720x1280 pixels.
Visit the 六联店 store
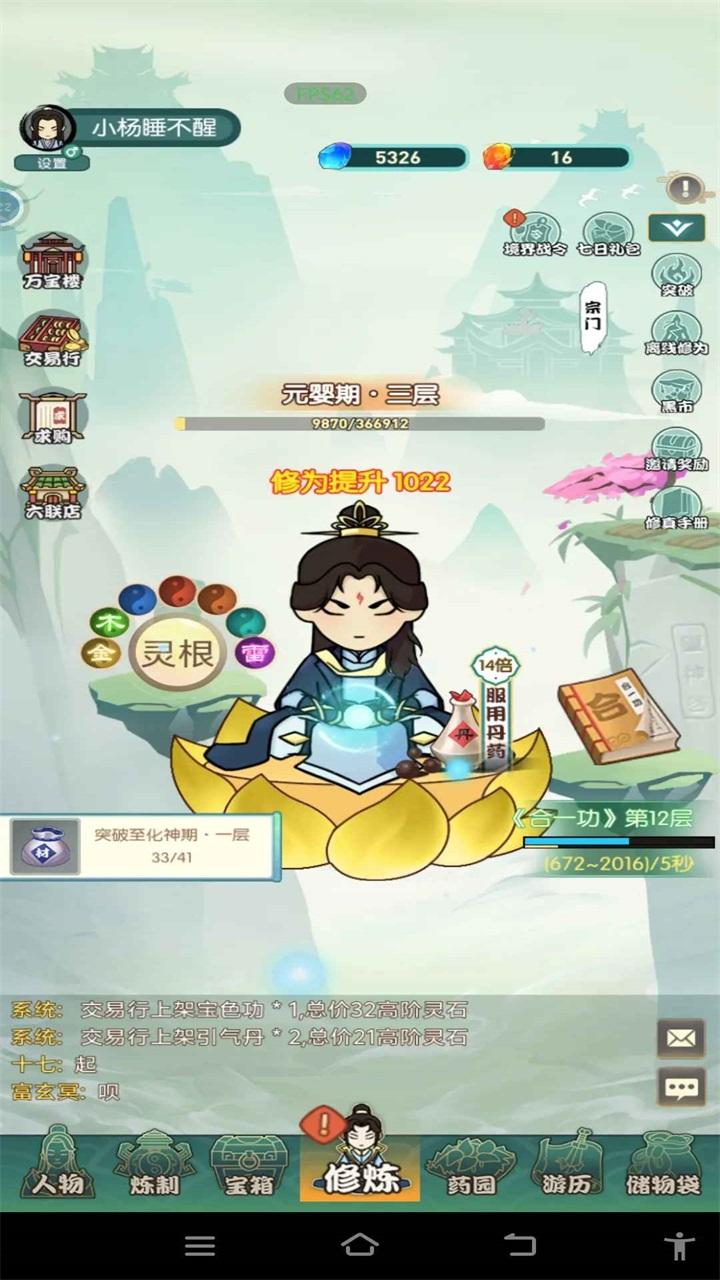52,493
